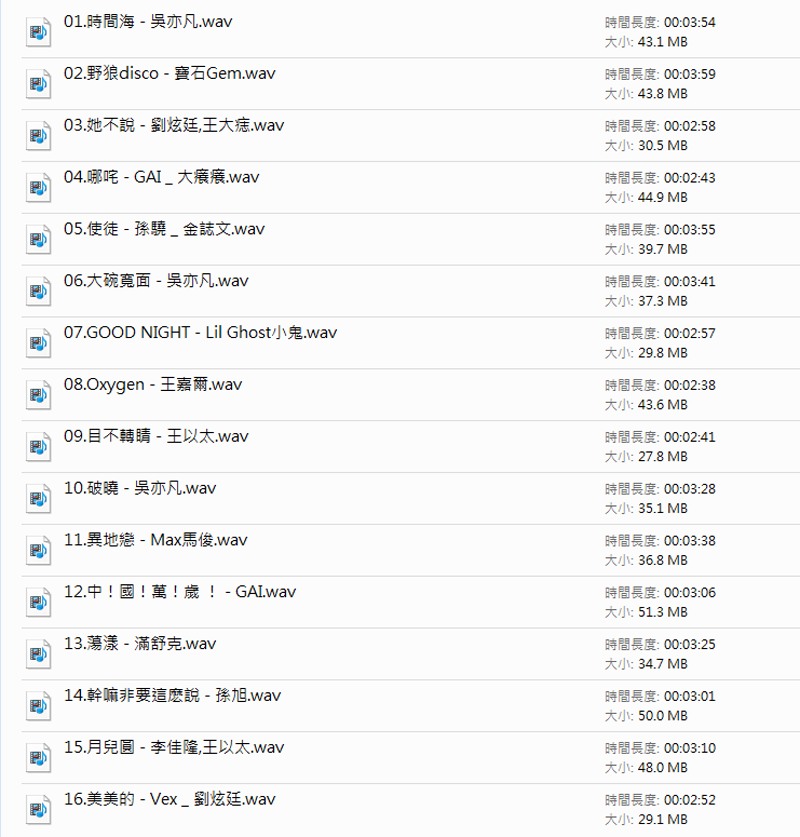This screenshot has height=837, width=800.
Task: Open 04.哪吒 - GAI _ 大癢癢.wav
Action: [161, 177]
